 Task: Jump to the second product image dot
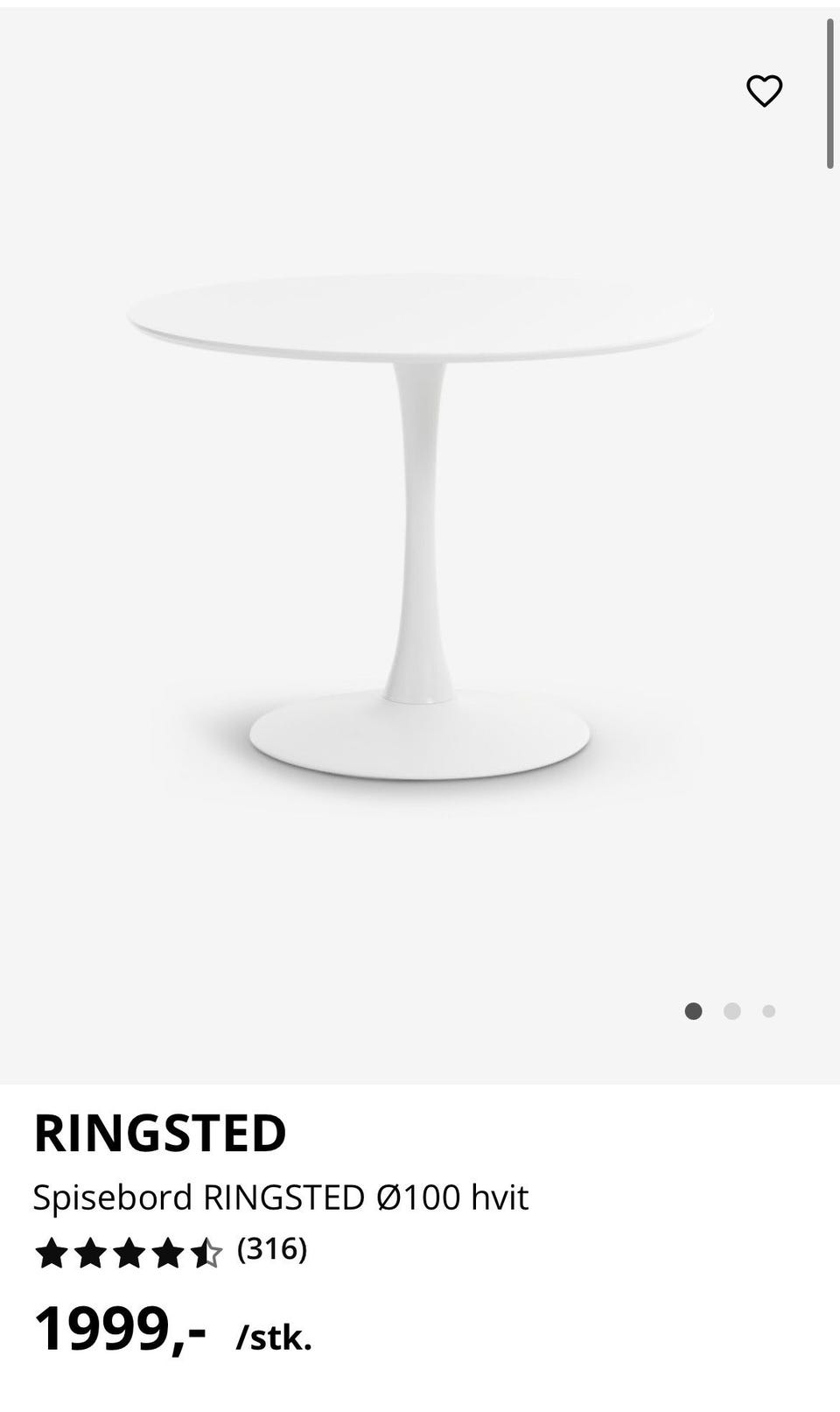(732, 1012)
